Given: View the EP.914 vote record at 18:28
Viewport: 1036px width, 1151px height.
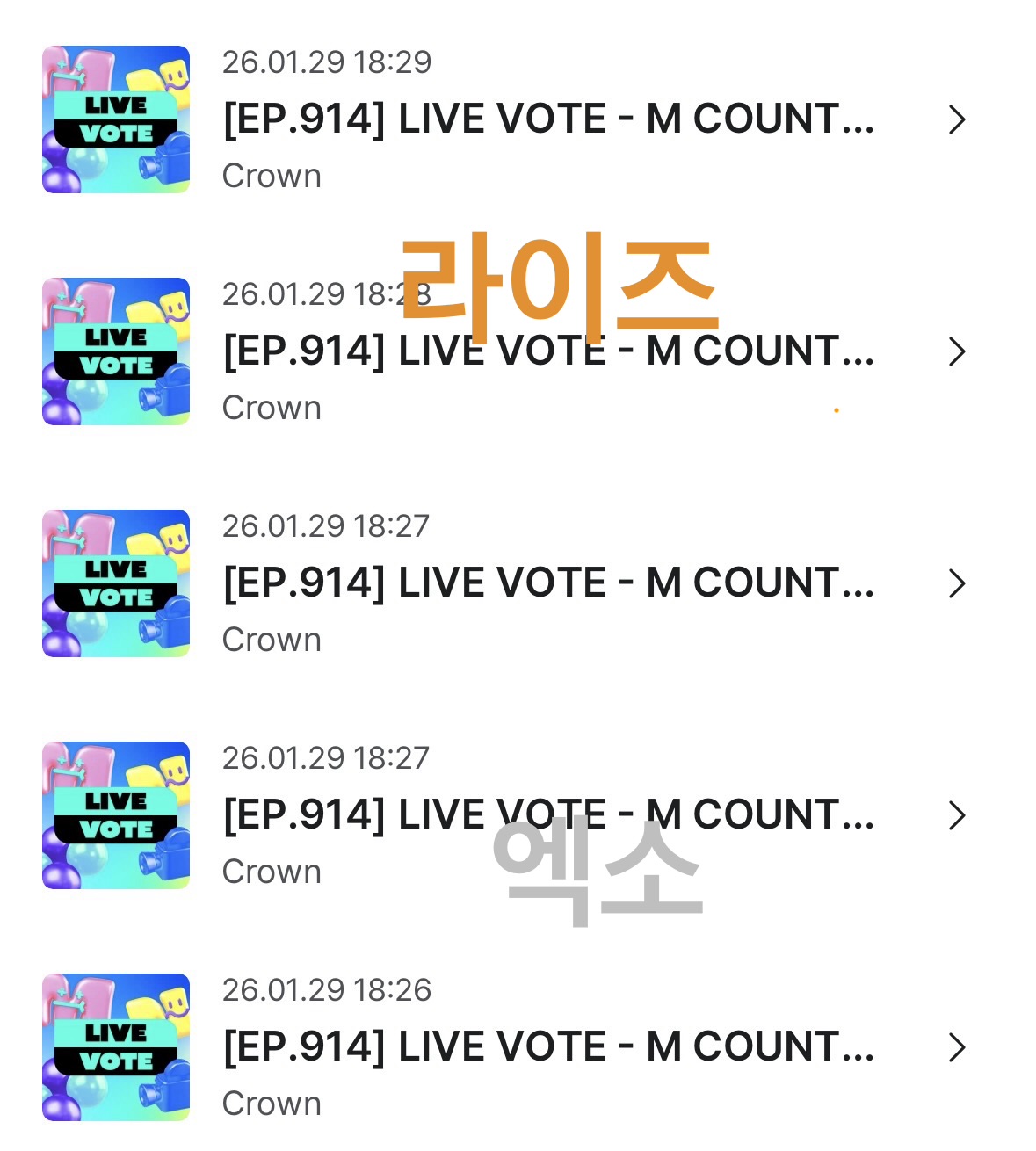Looking at the screenshot, I should click(x=547, y=351).
